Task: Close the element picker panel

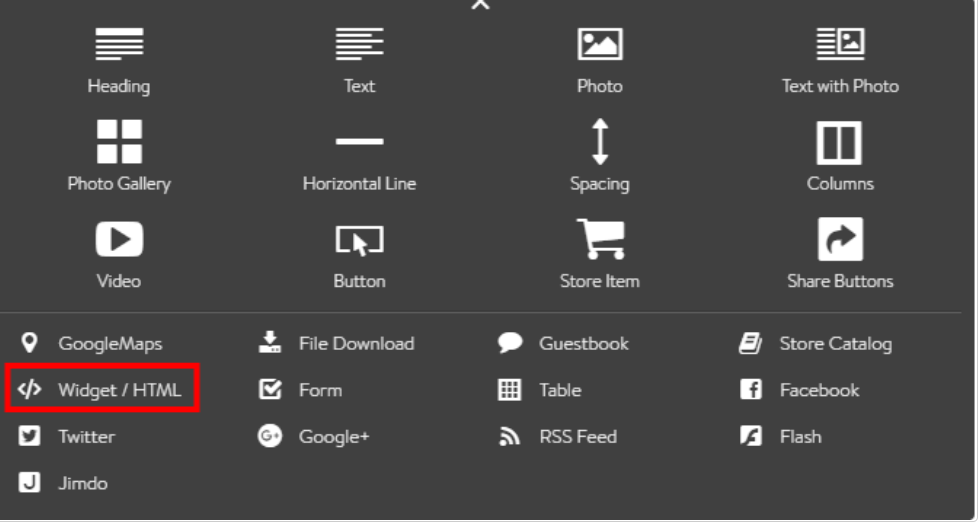Action: click(480, 5)
